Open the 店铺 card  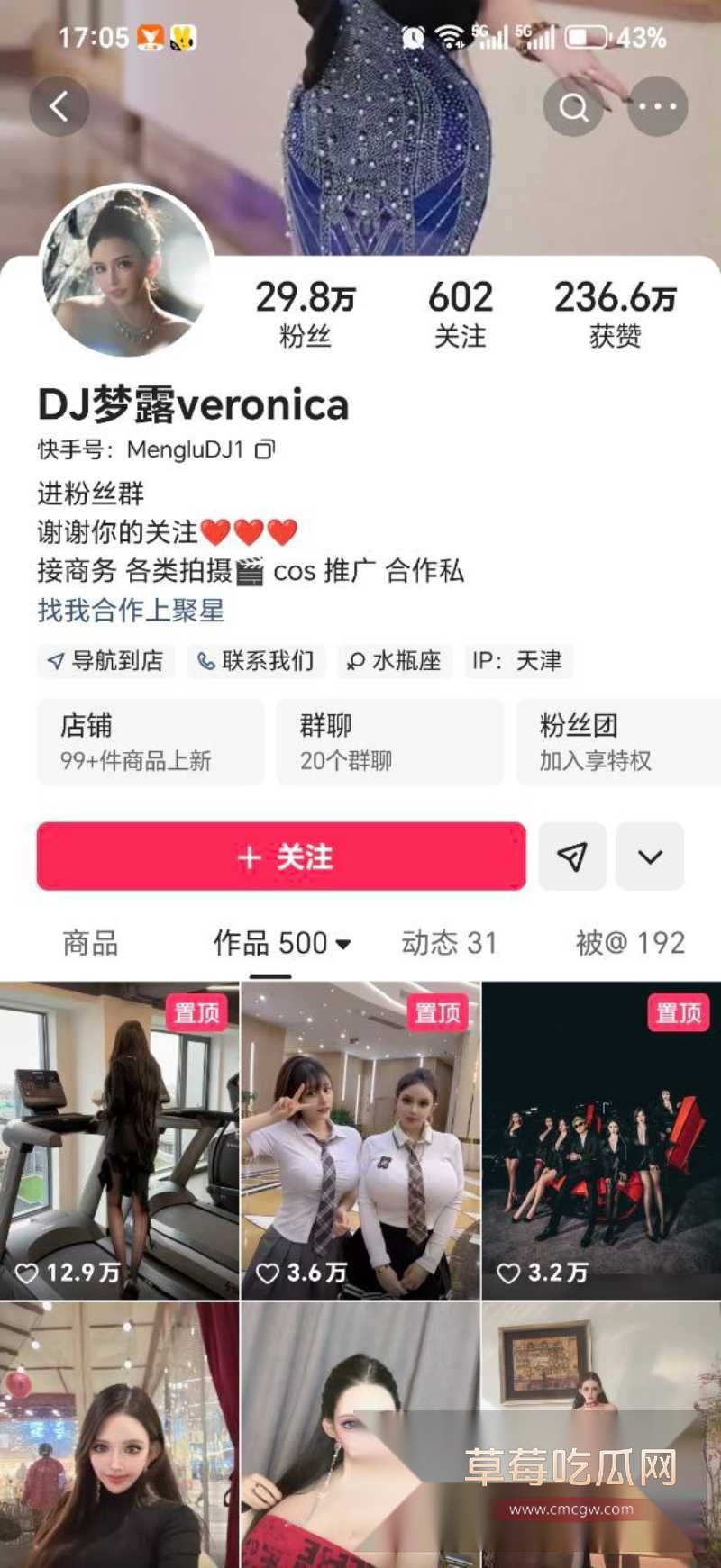pyautogui.click(x=150, y=742)
